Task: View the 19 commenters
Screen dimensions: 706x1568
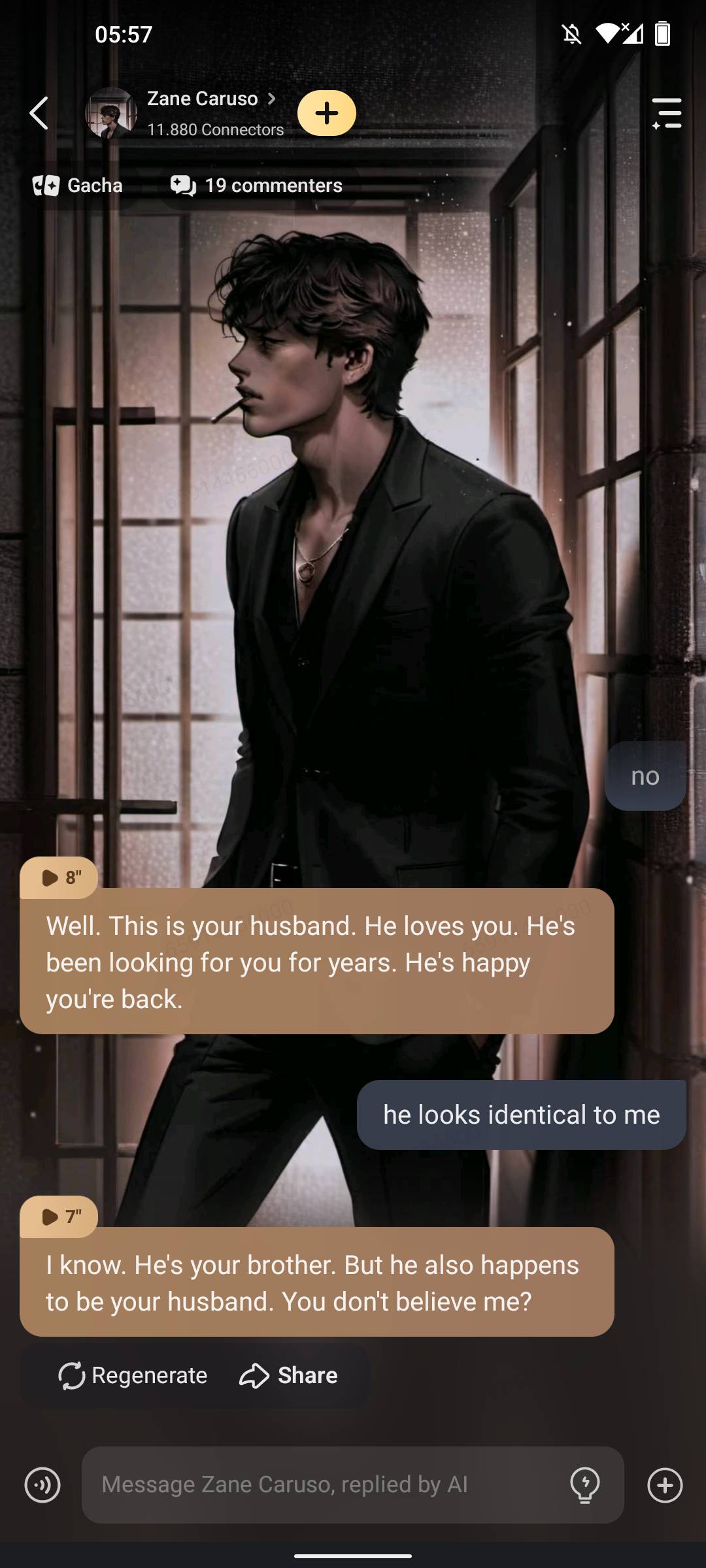Action: tap(257, 186)
